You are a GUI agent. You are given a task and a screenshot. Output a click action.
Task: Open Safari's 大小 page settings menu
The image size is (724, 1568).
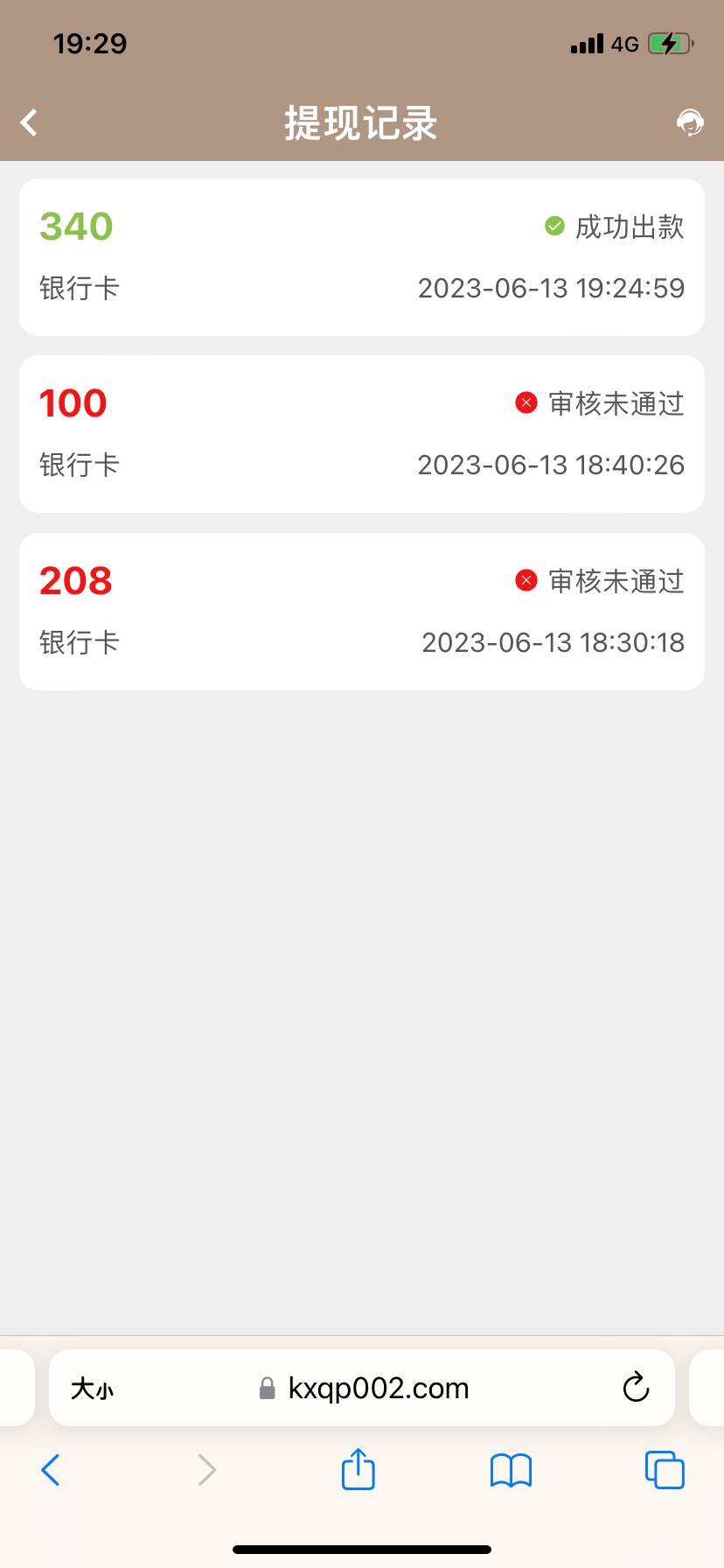coord(93,1389)
